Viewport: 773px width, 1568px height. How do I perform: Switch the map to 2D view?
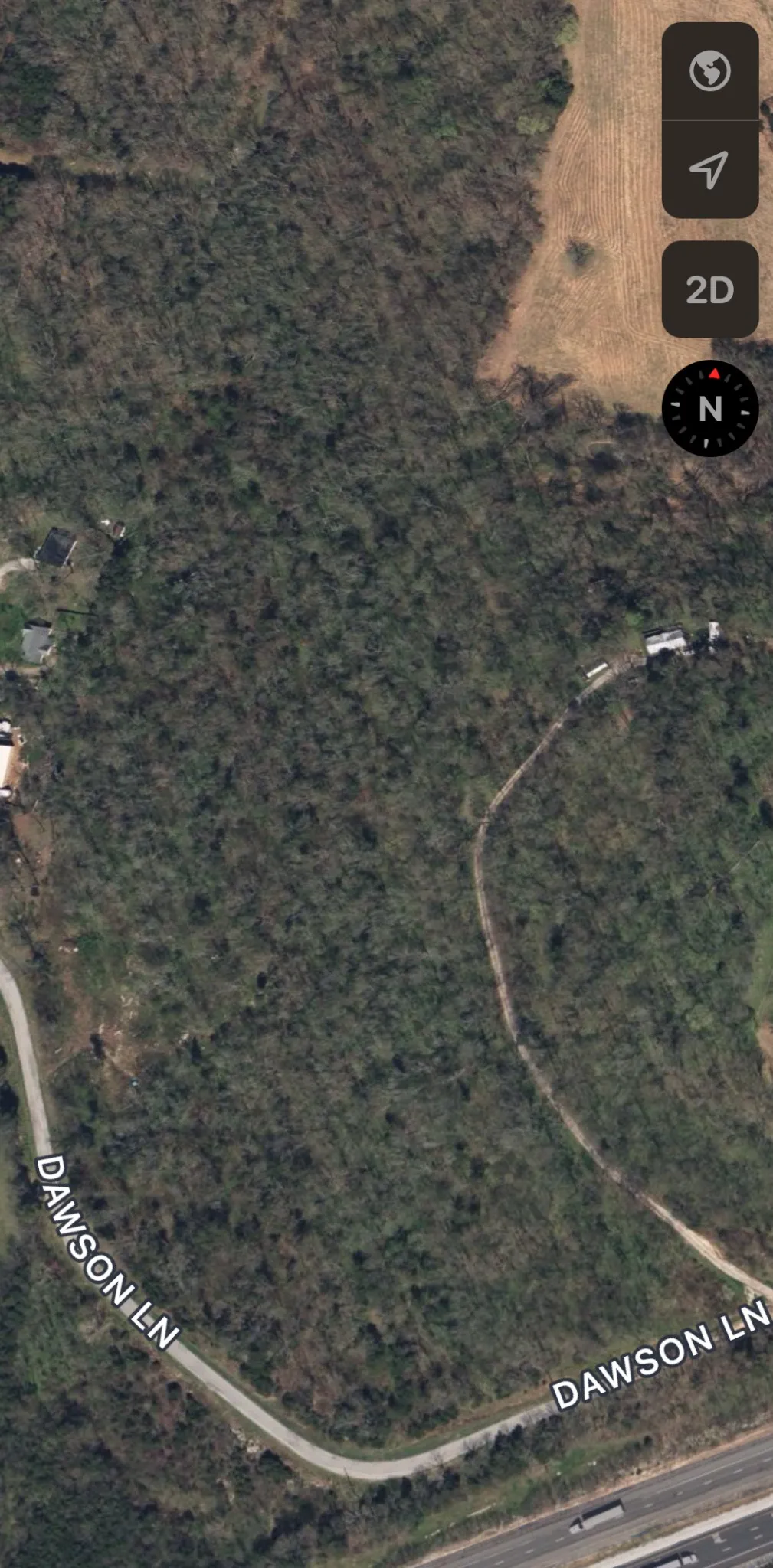[x=709, y=289]
